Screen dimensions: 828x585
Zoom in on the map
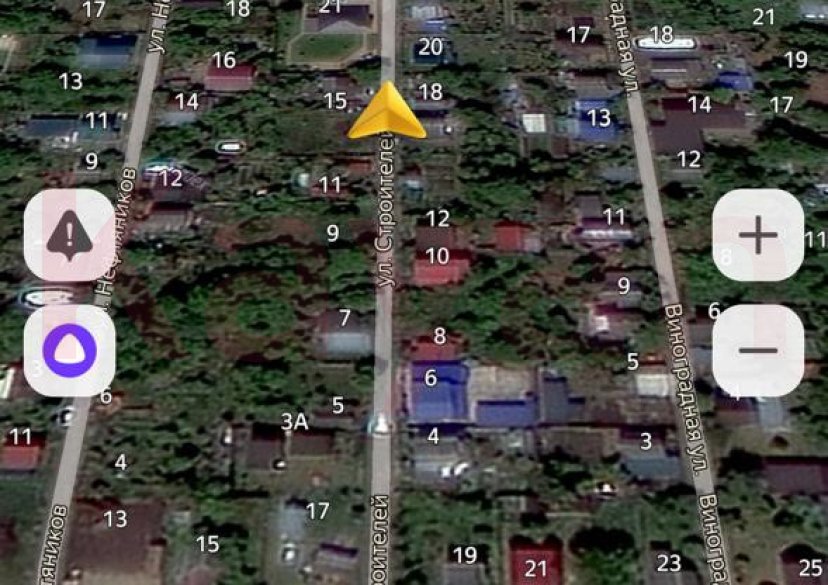[x=757, y=236]
